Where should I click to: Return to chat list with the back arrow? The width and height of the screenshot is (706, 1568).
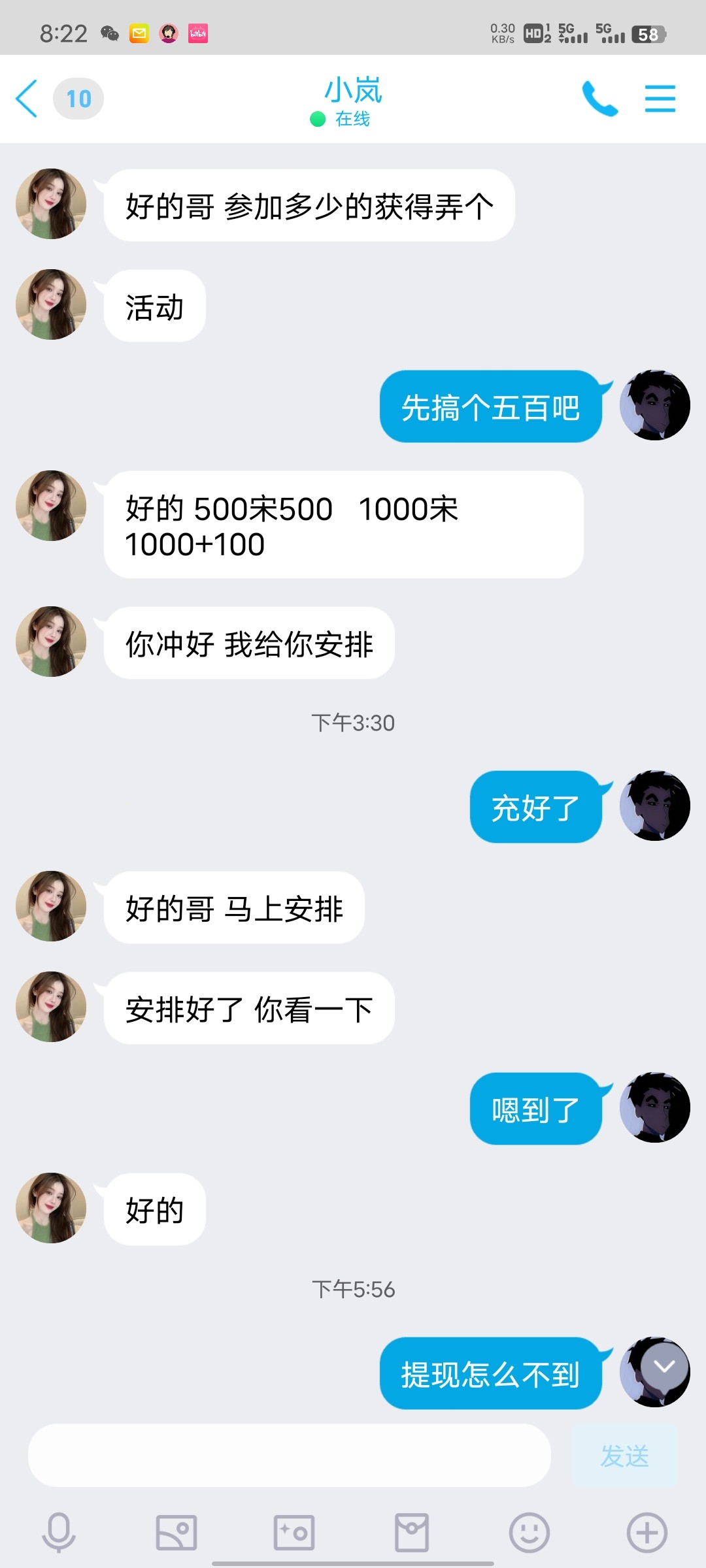[26, 98]
